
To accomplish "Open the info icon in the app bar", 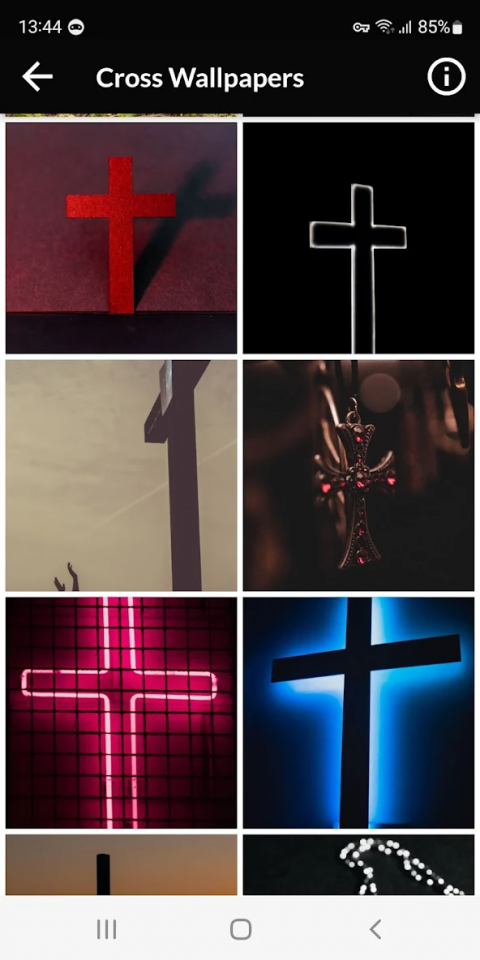I will coord(446,77).
